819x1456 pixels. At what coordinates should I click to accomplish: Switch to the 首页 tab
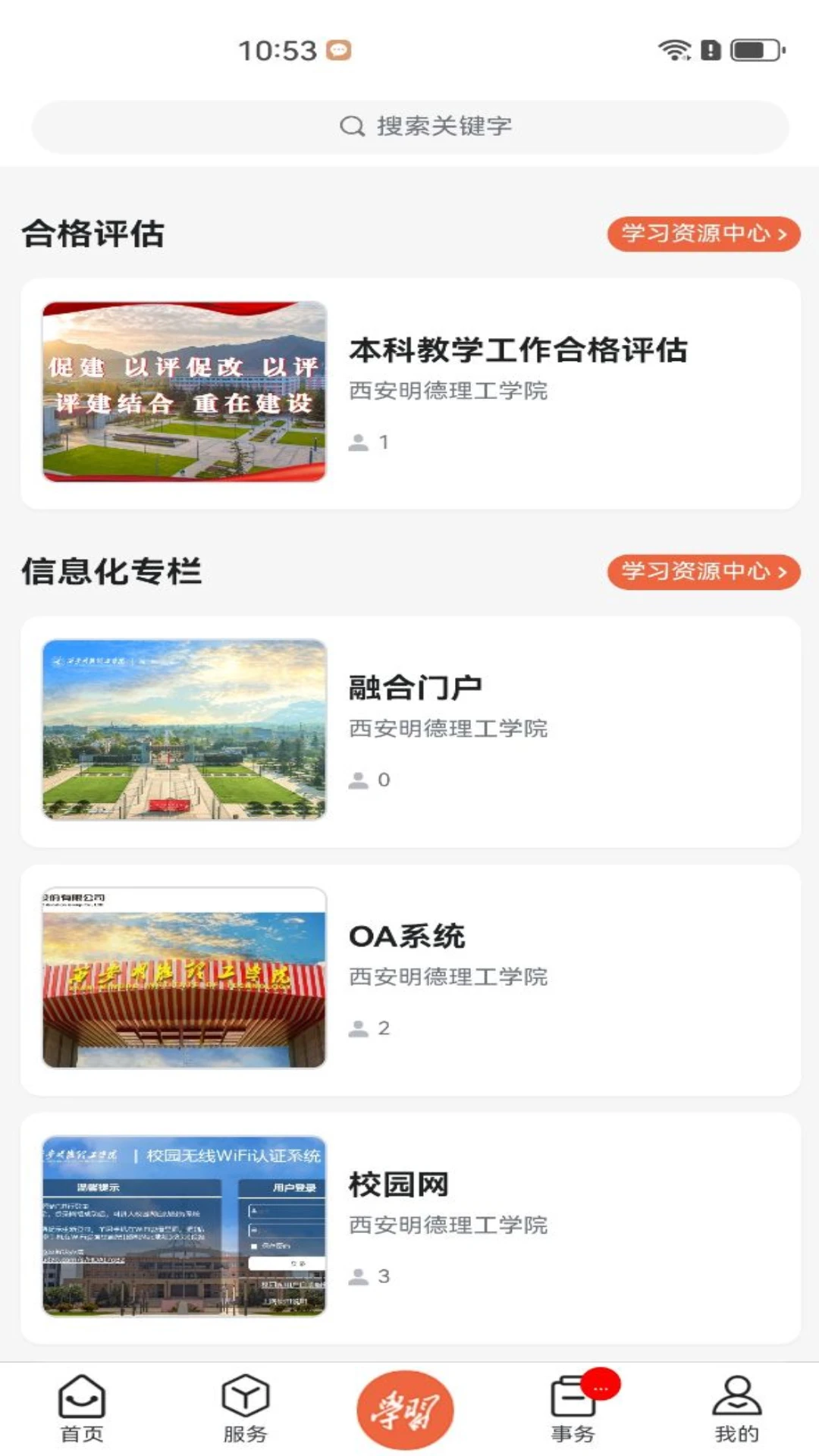tap(82, 1409)
